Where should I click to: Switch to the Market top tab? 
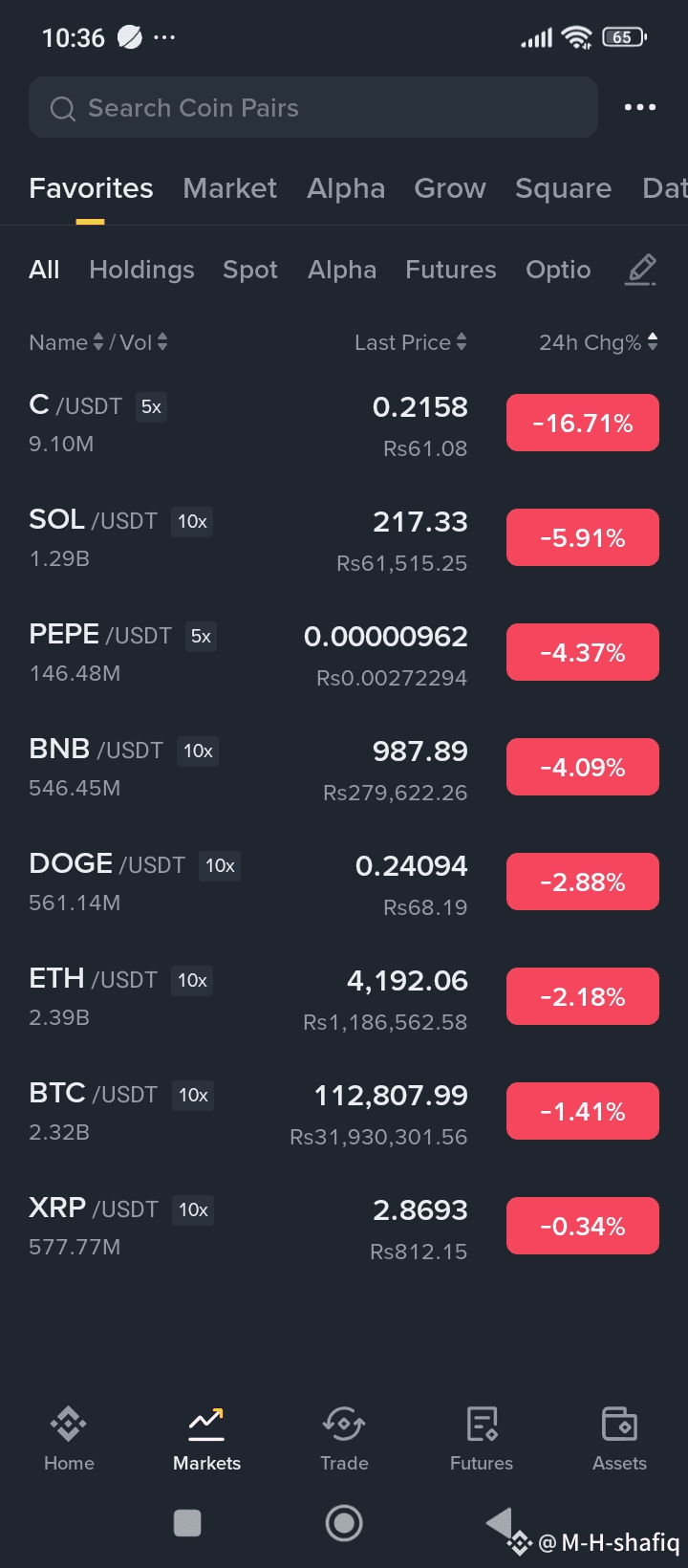pyautogui.click(x=229, y=188)
